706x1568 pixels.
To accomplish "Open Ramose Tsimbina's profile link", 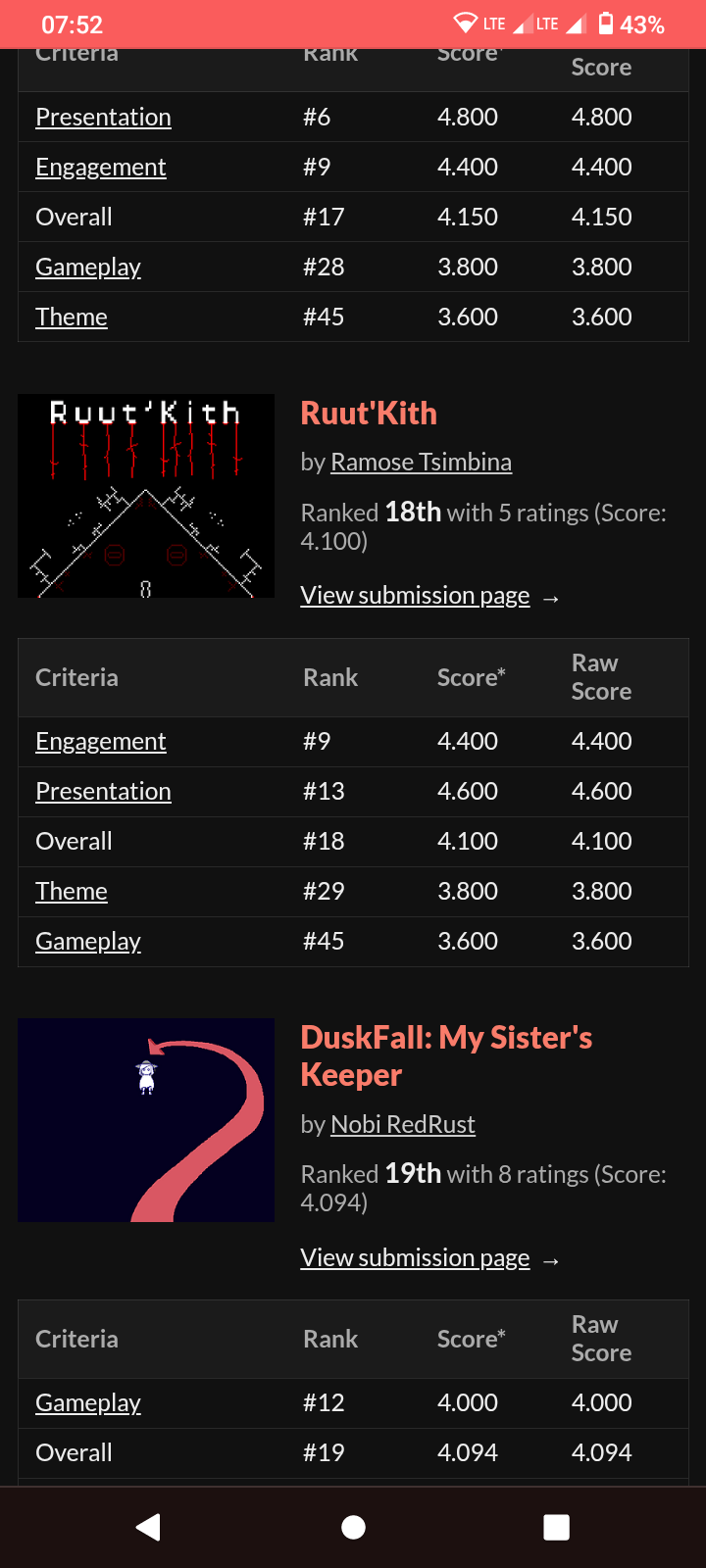I will (x=421, y=462).
